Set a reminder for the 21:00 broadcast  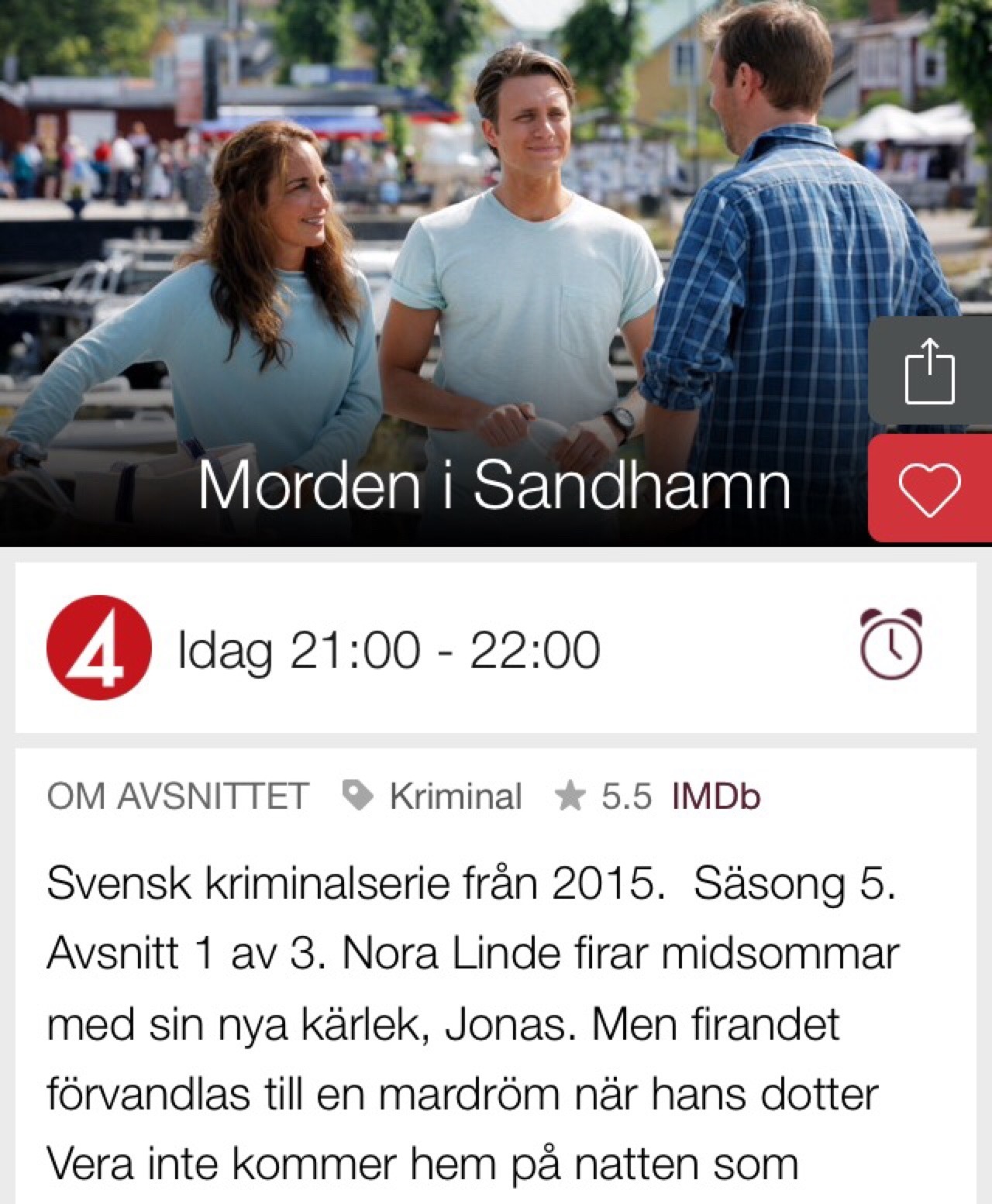890,645
